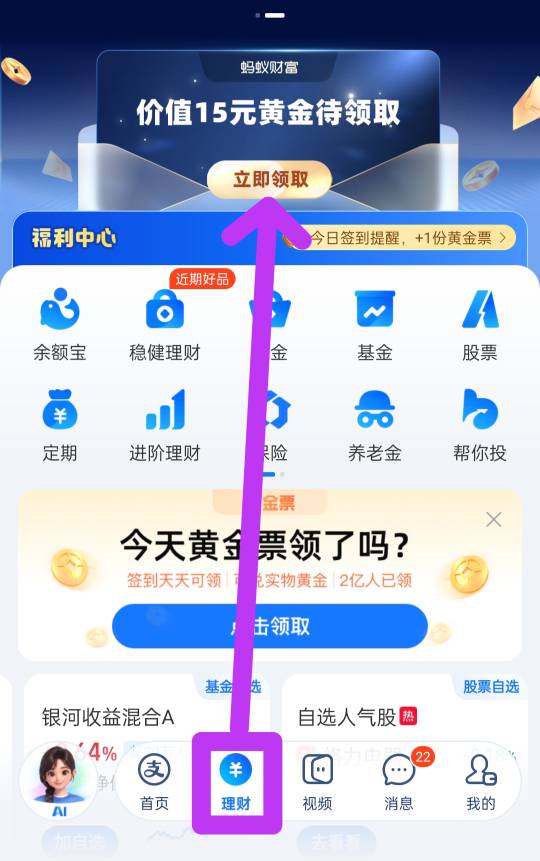This screenshot has width=540, height=861.
Task: Open 稳健理财
Action: (x=165, y=325)
